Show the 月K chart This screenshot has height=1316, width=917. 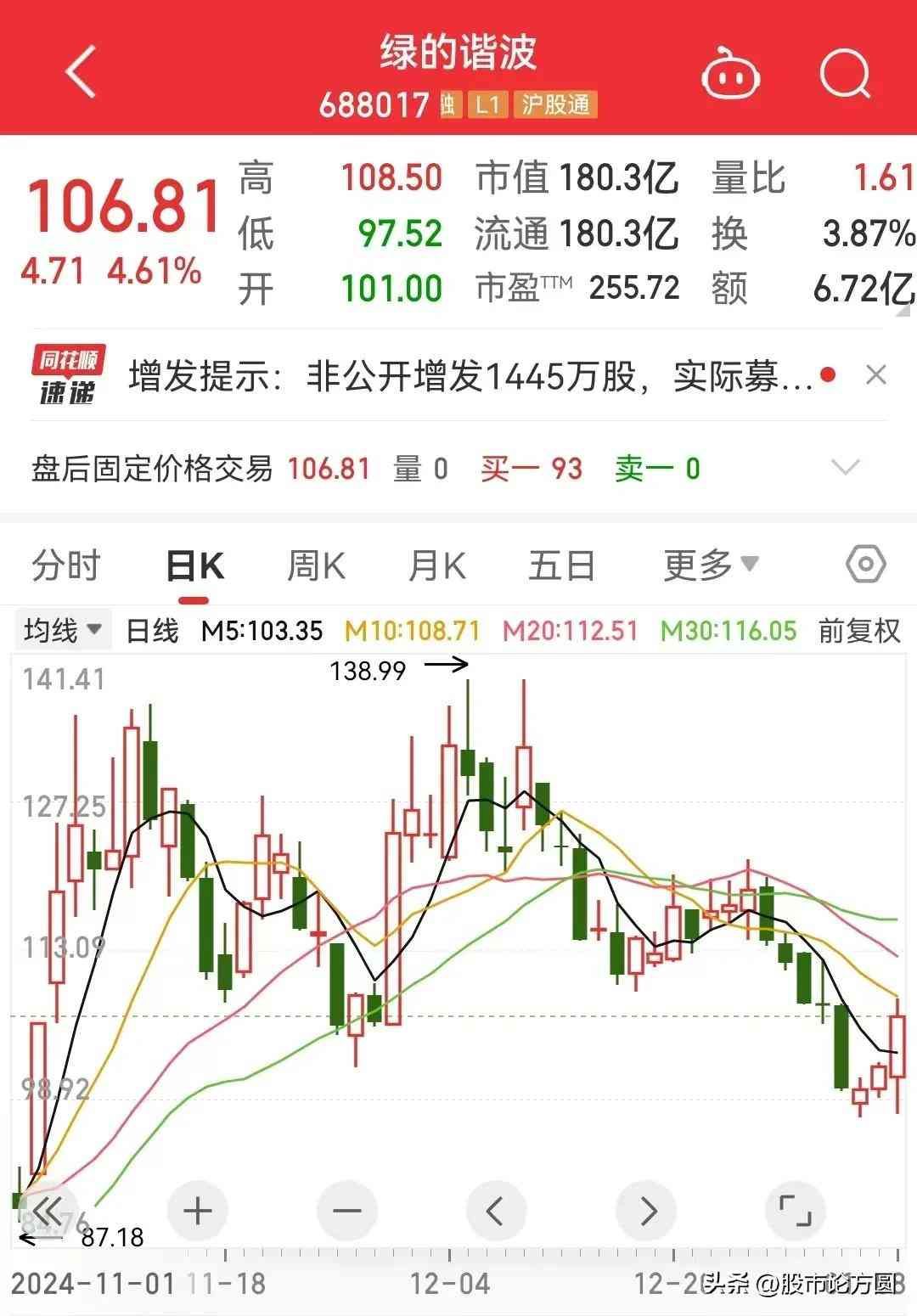pyautogui.click(x=437, y=565)
